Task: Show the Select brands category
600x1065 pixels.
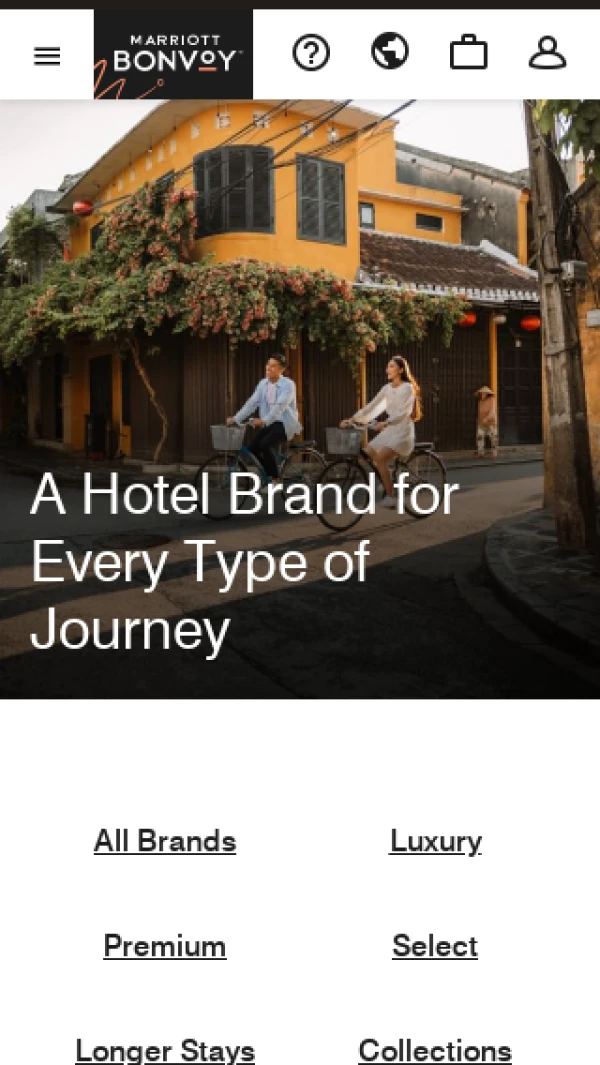Action: [435, 945]
